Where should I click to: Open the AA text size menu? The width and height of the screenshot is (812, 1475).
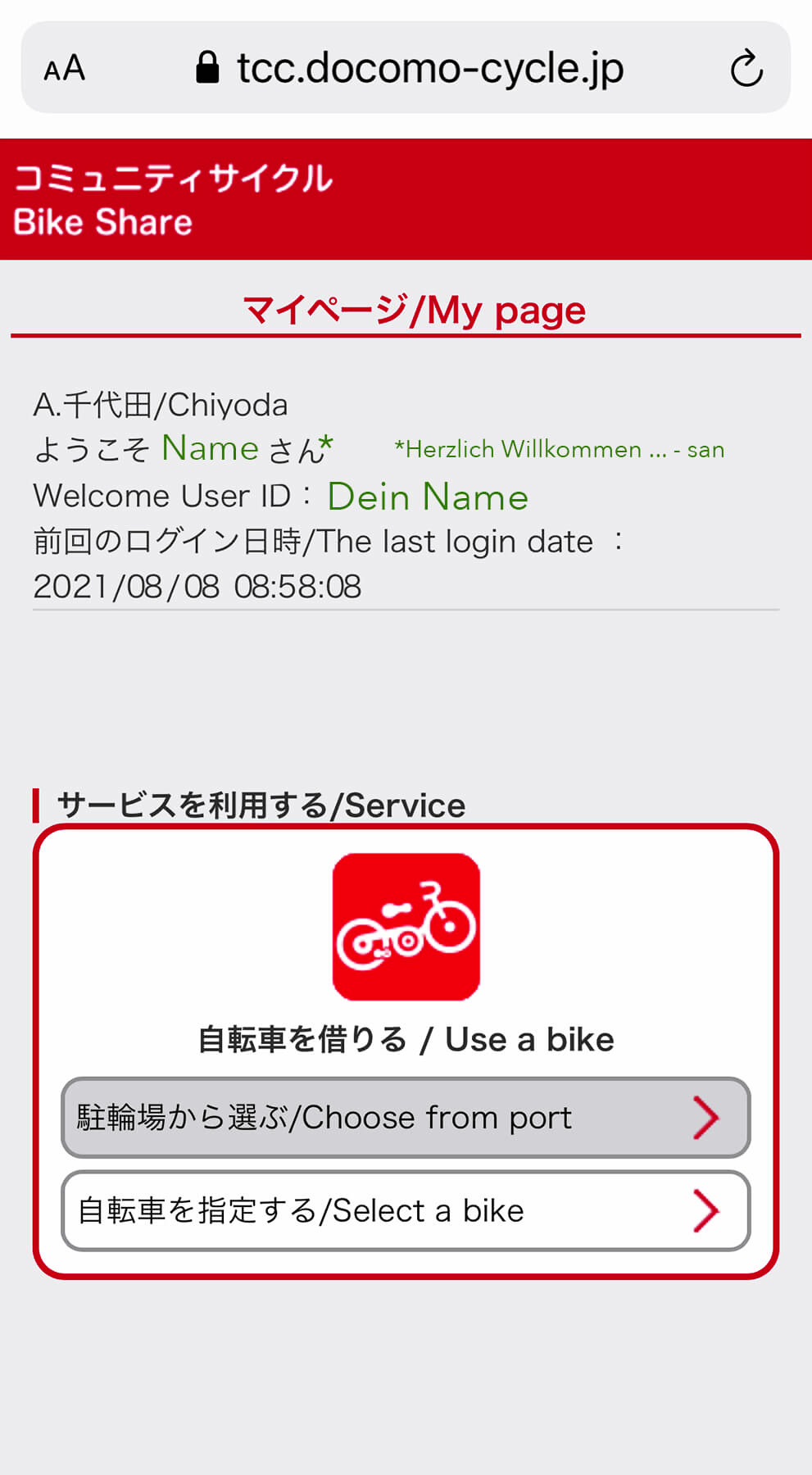click(x=64, y=68)
